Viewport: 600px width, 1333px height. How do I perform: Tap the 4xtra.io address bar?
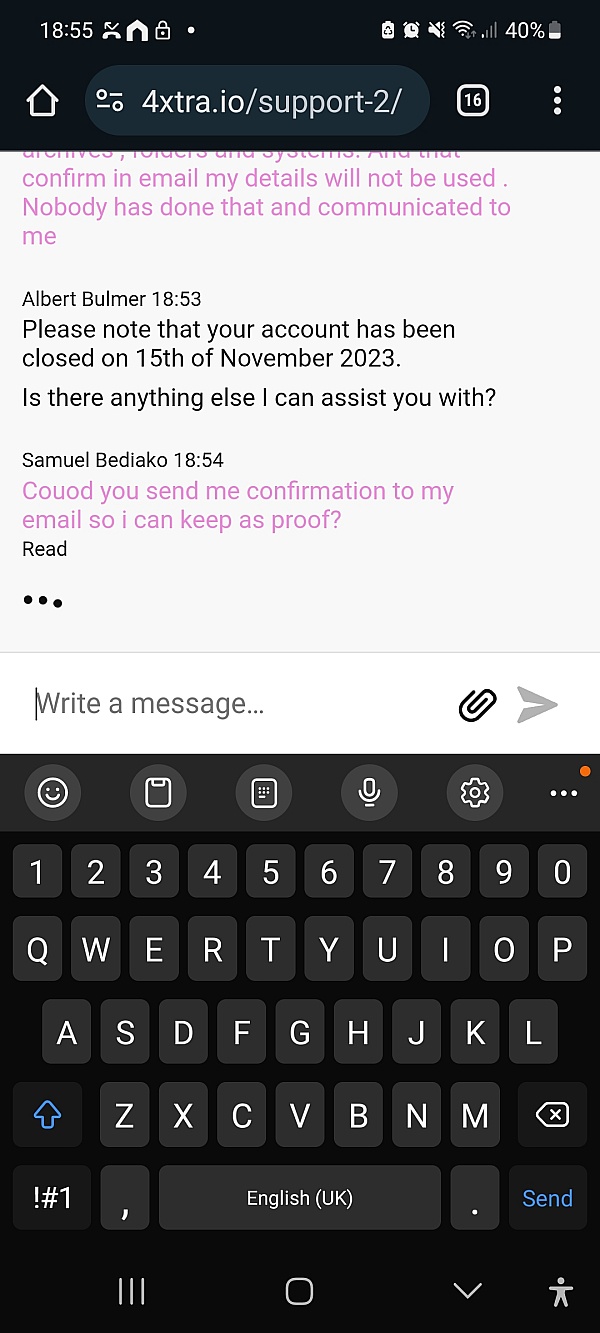[x=257, y=100]
